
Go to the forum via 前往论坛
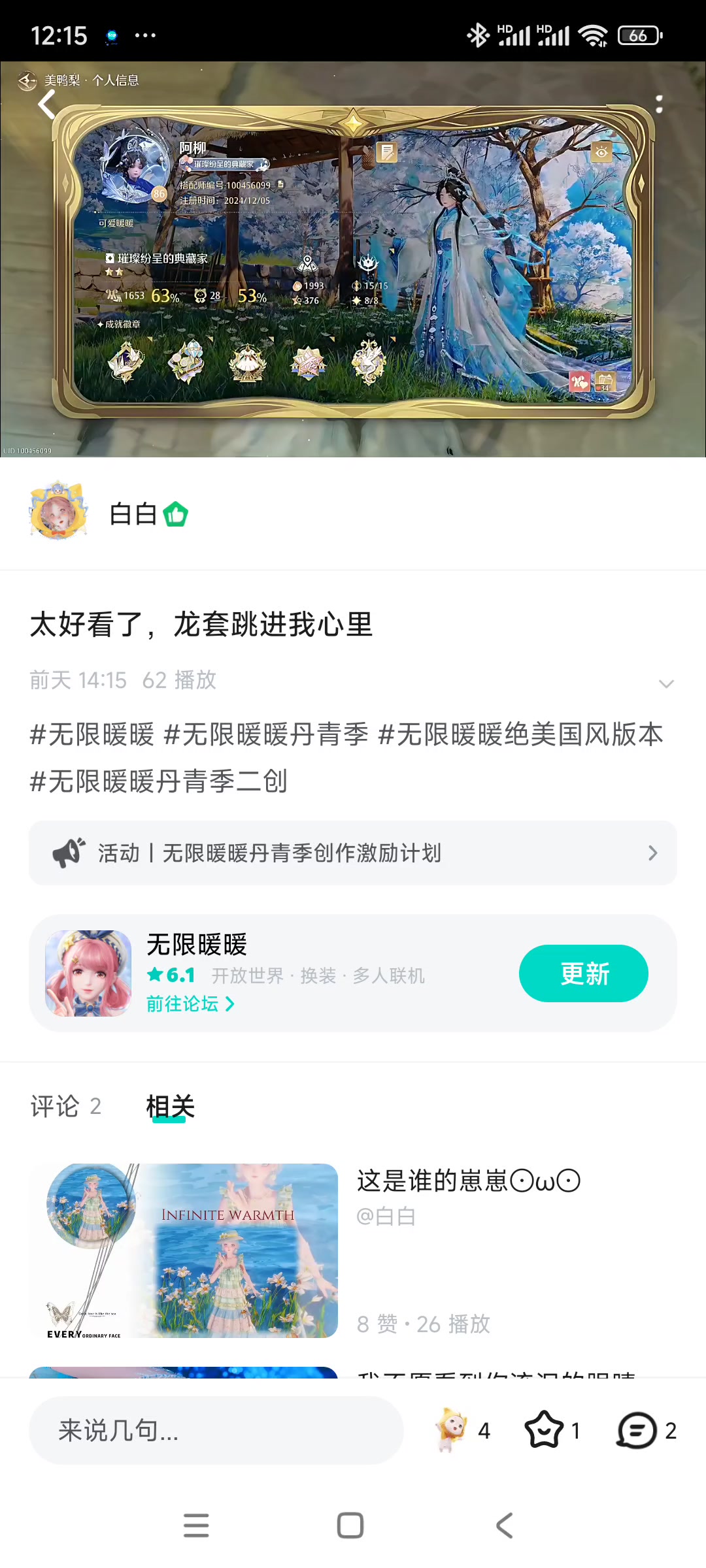click(190, 1004)
